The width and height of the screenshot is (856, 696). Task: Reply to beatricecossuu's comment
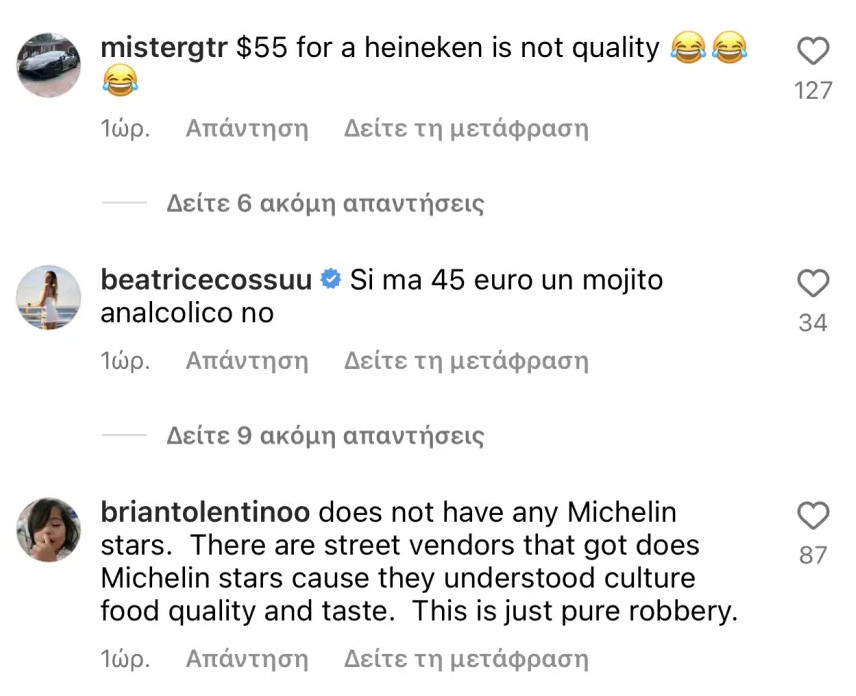[246, 361]
